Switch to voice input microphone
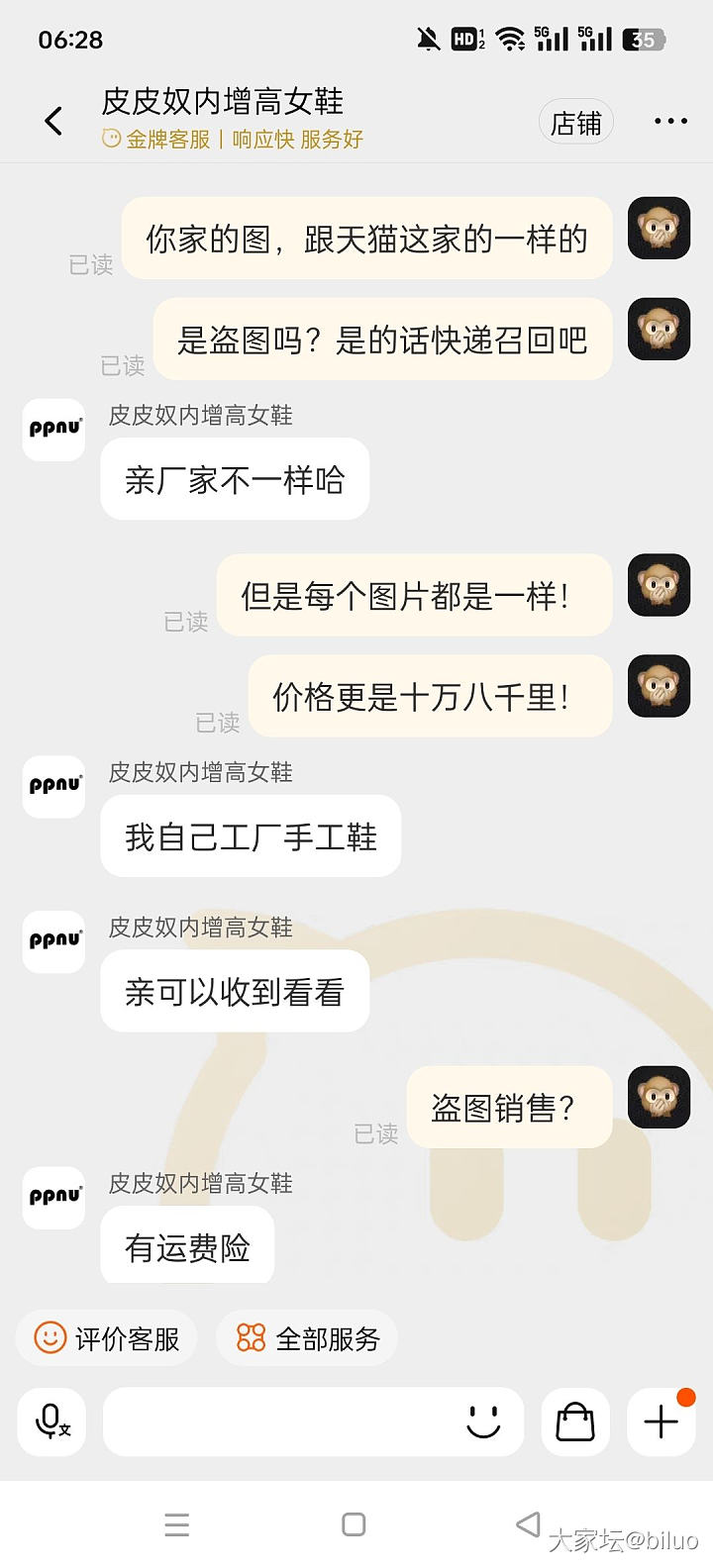Screen dimensions: 713x1568 51,1421
